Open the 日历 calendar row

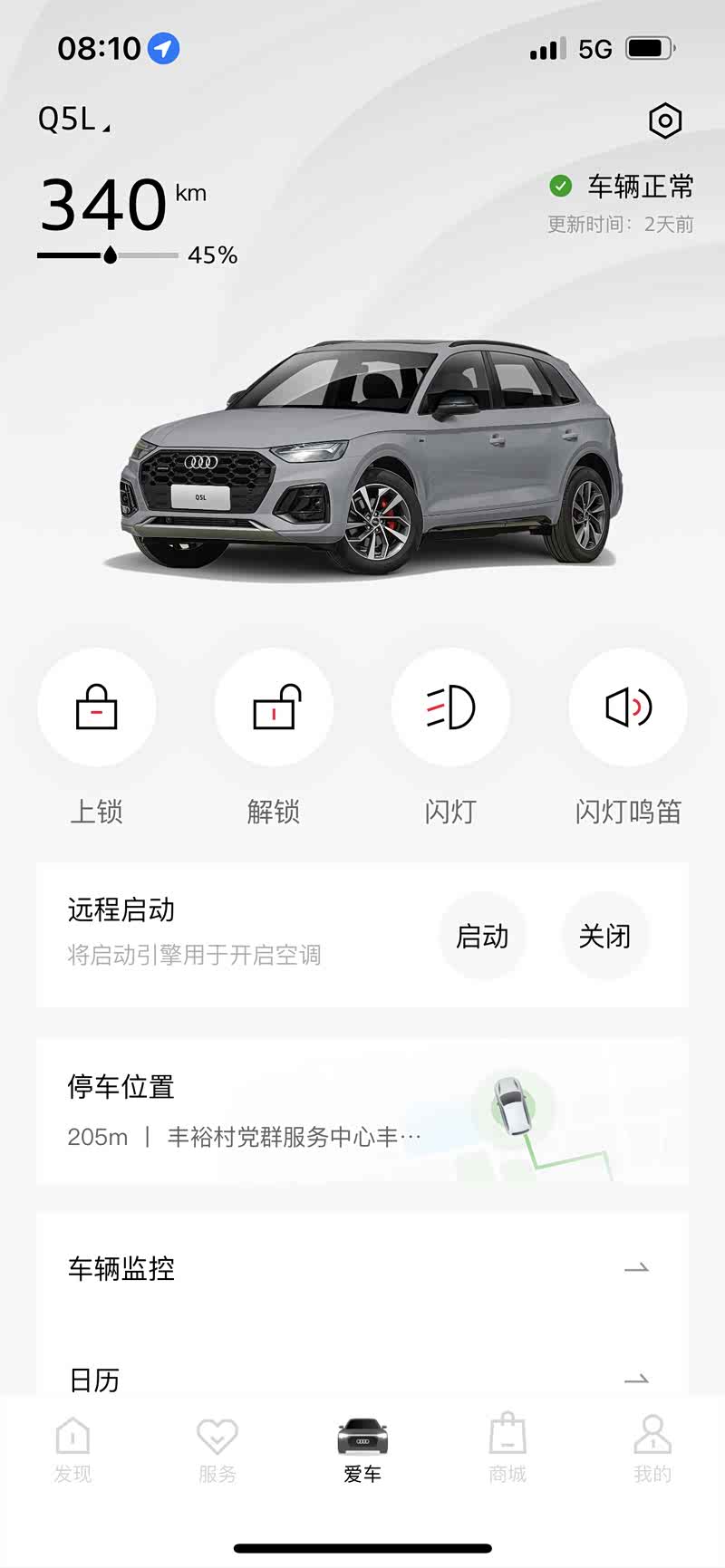[362, 1377]
